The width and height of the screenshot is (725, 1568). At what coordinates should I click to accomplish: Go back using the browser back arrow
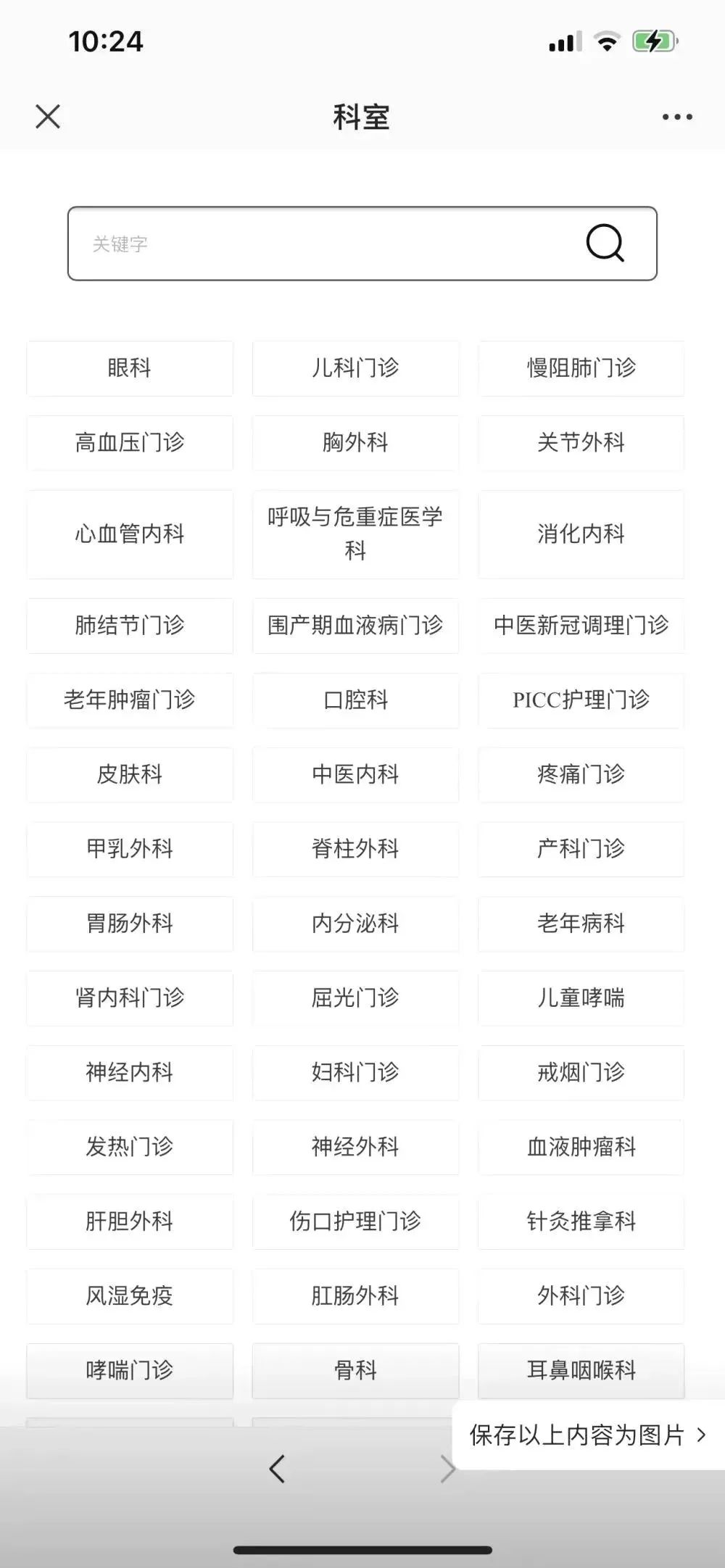[x=277, y=1469]
